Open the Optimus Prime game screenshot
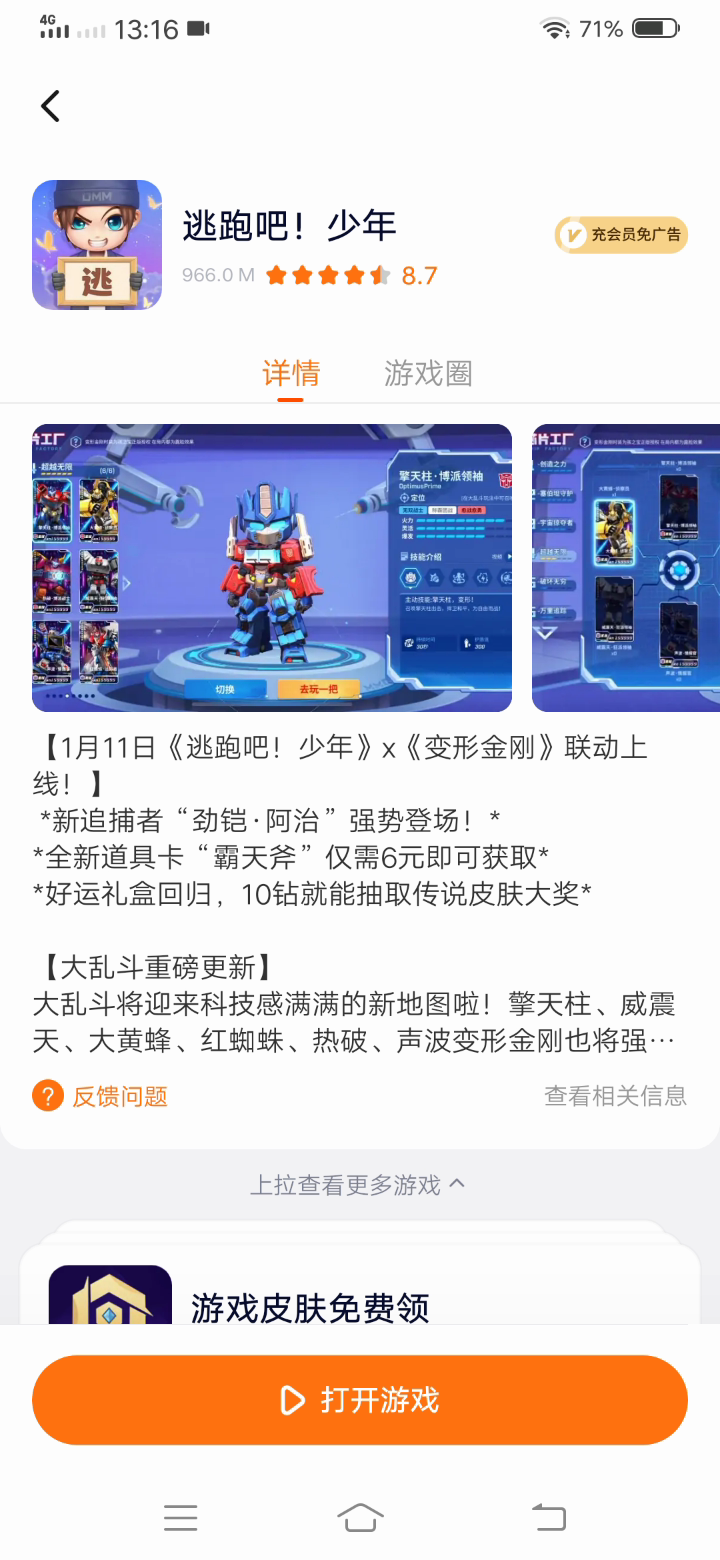 click(272, 568)
